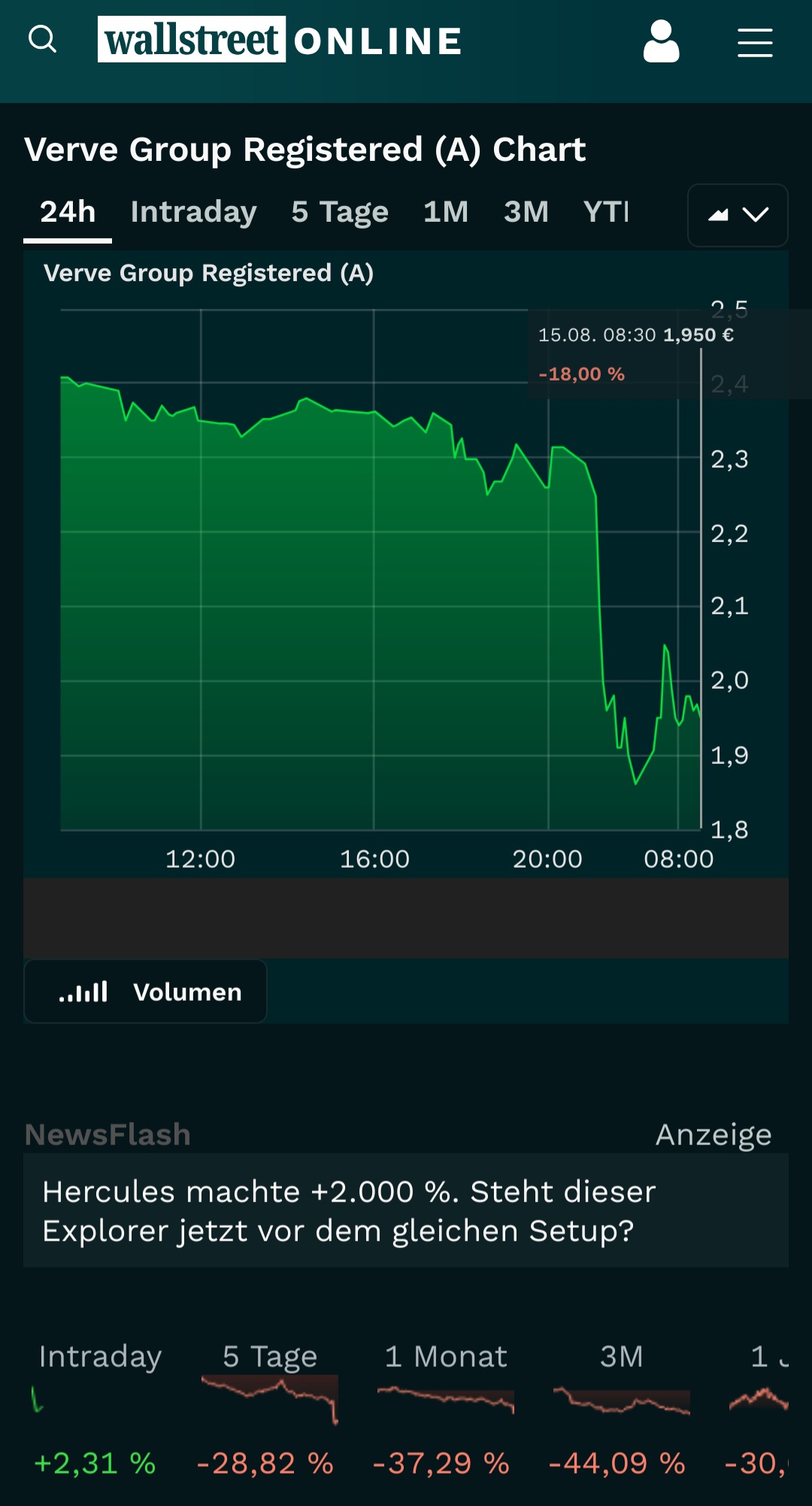Show the 1M chart range
812x1506 pixels.
click(446, 212)
